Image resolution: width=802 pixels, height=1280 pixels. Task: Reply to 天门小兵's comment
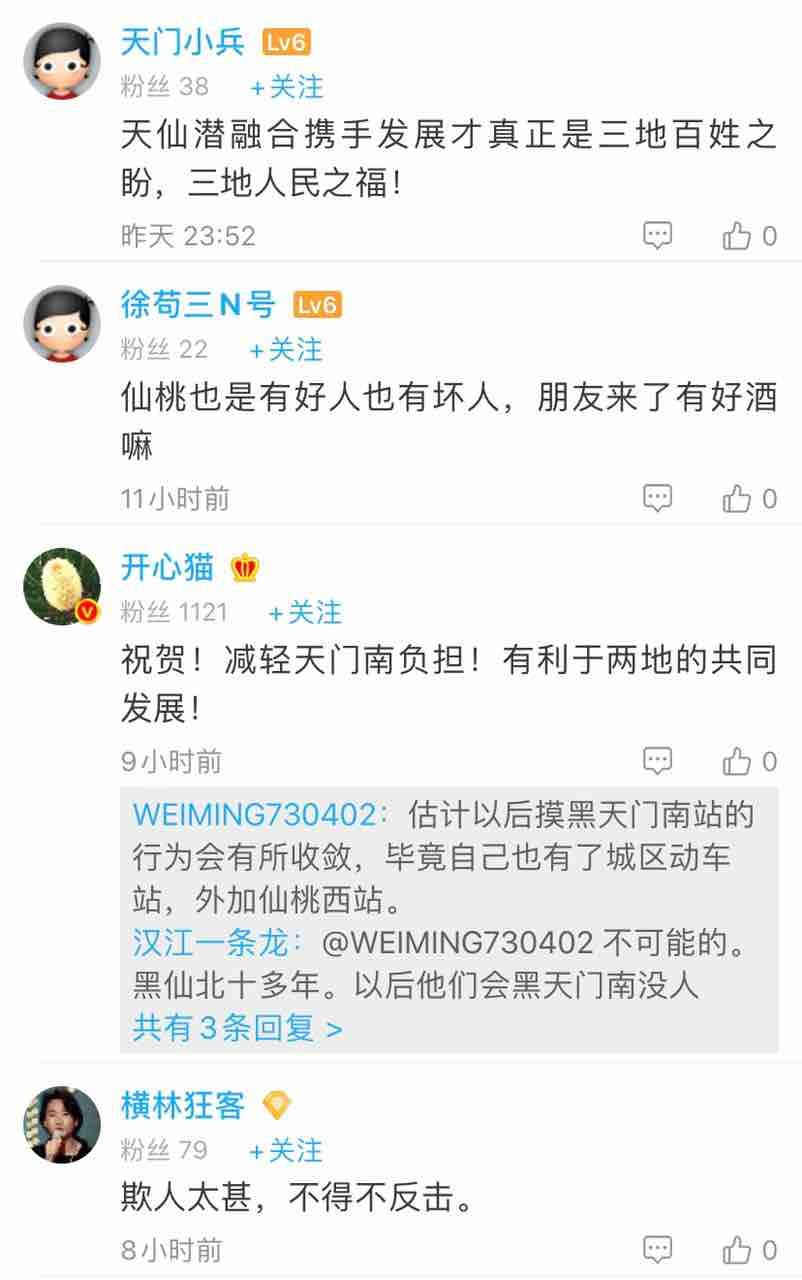pyautogui.click(x=657, y=236)
